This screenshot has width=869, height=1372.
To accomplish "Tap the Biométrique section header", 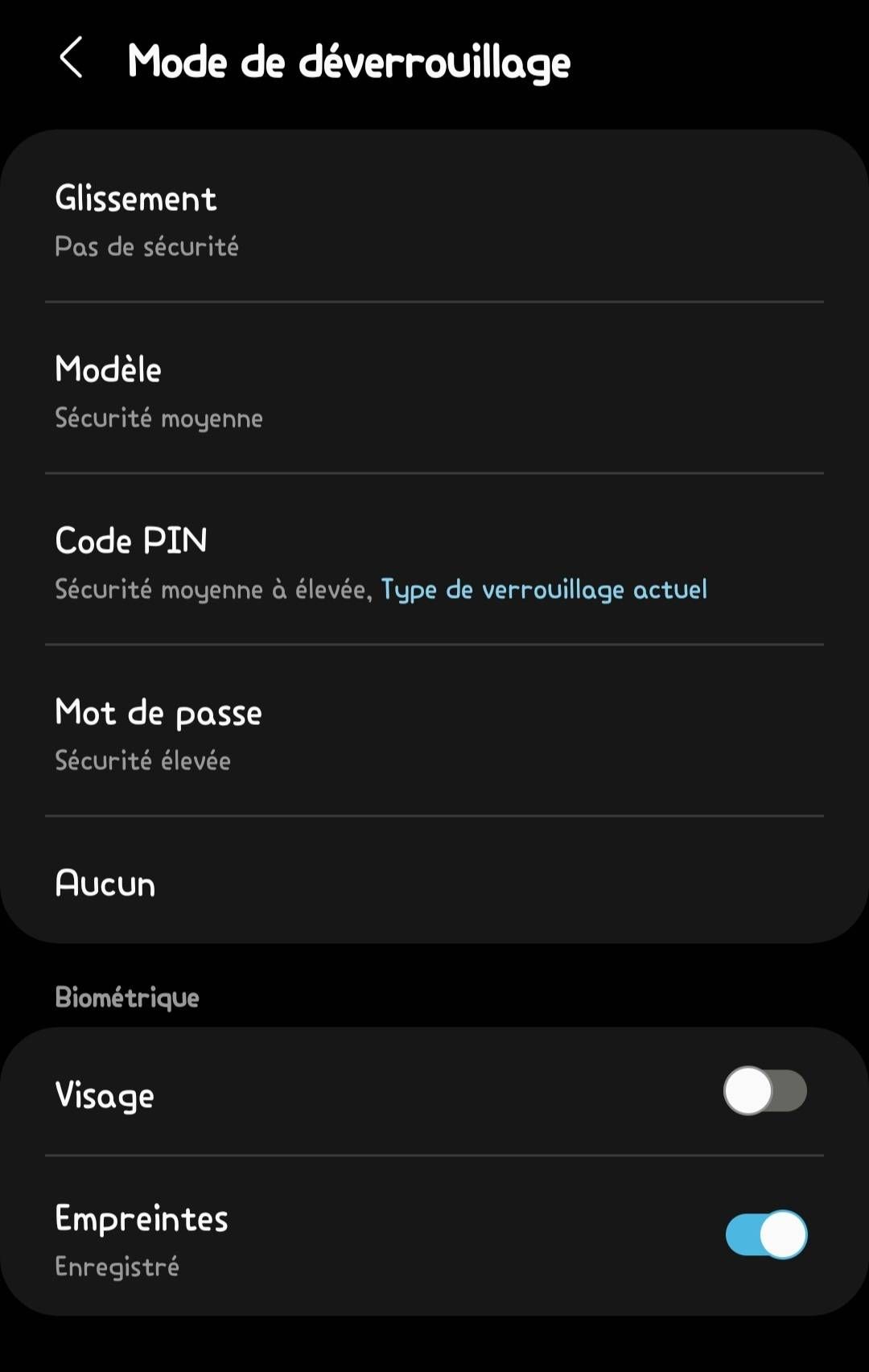I will [126, 996].
